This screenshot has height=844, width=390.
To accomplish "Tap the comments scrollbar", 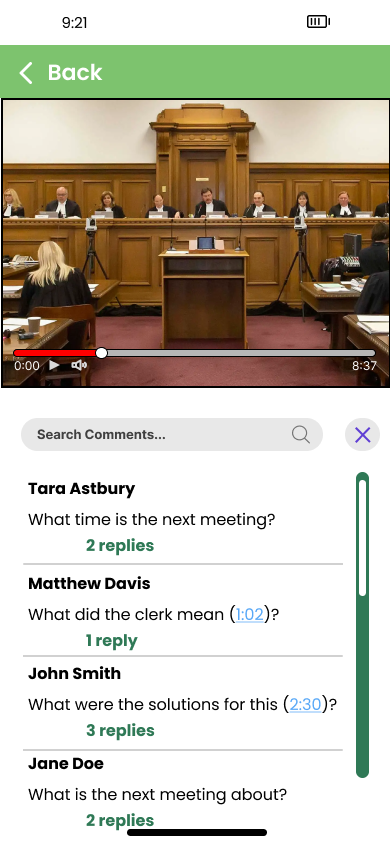I will pyautogui.click(x=363, y=625).
